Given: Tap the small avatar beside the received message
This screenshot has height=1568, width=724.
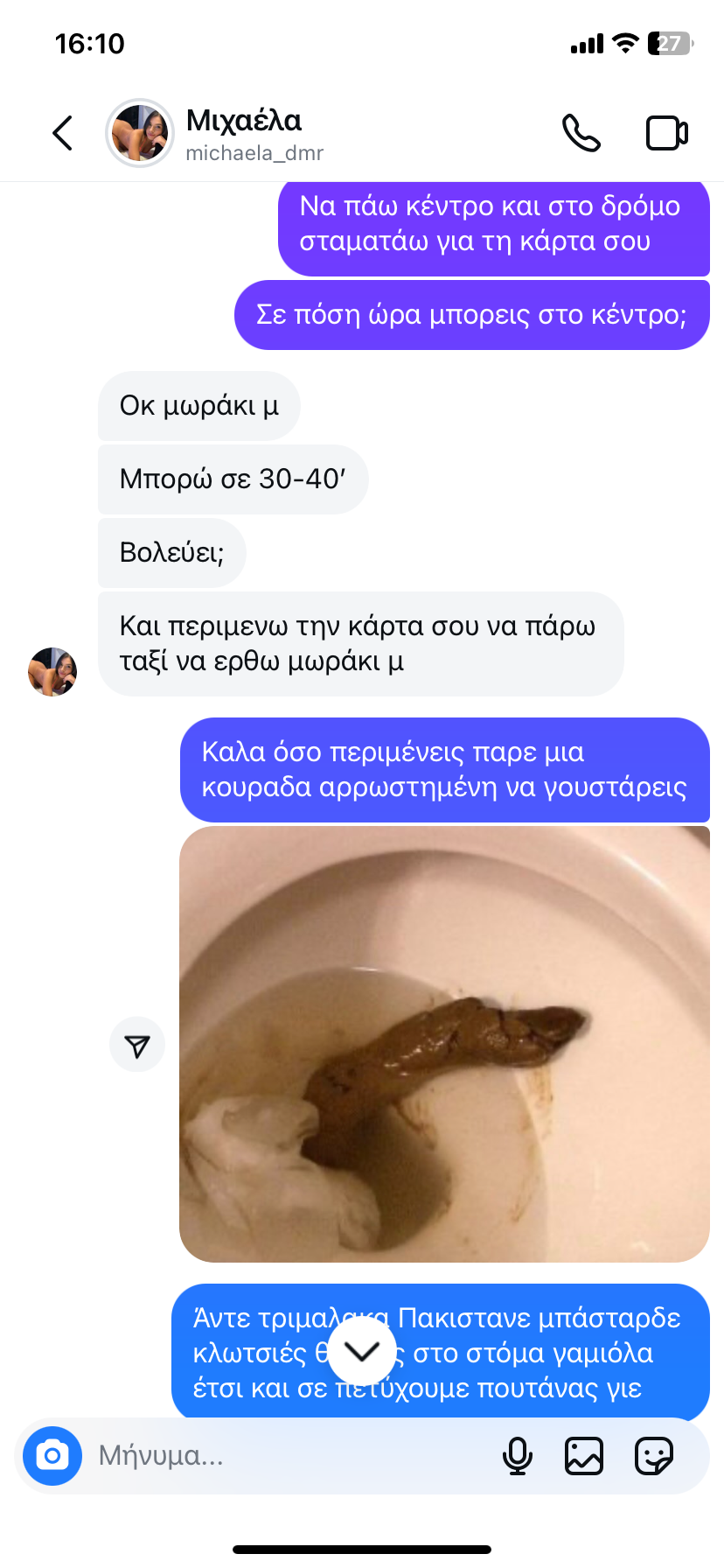Looking at the screenshot, I should coord(52,672).
